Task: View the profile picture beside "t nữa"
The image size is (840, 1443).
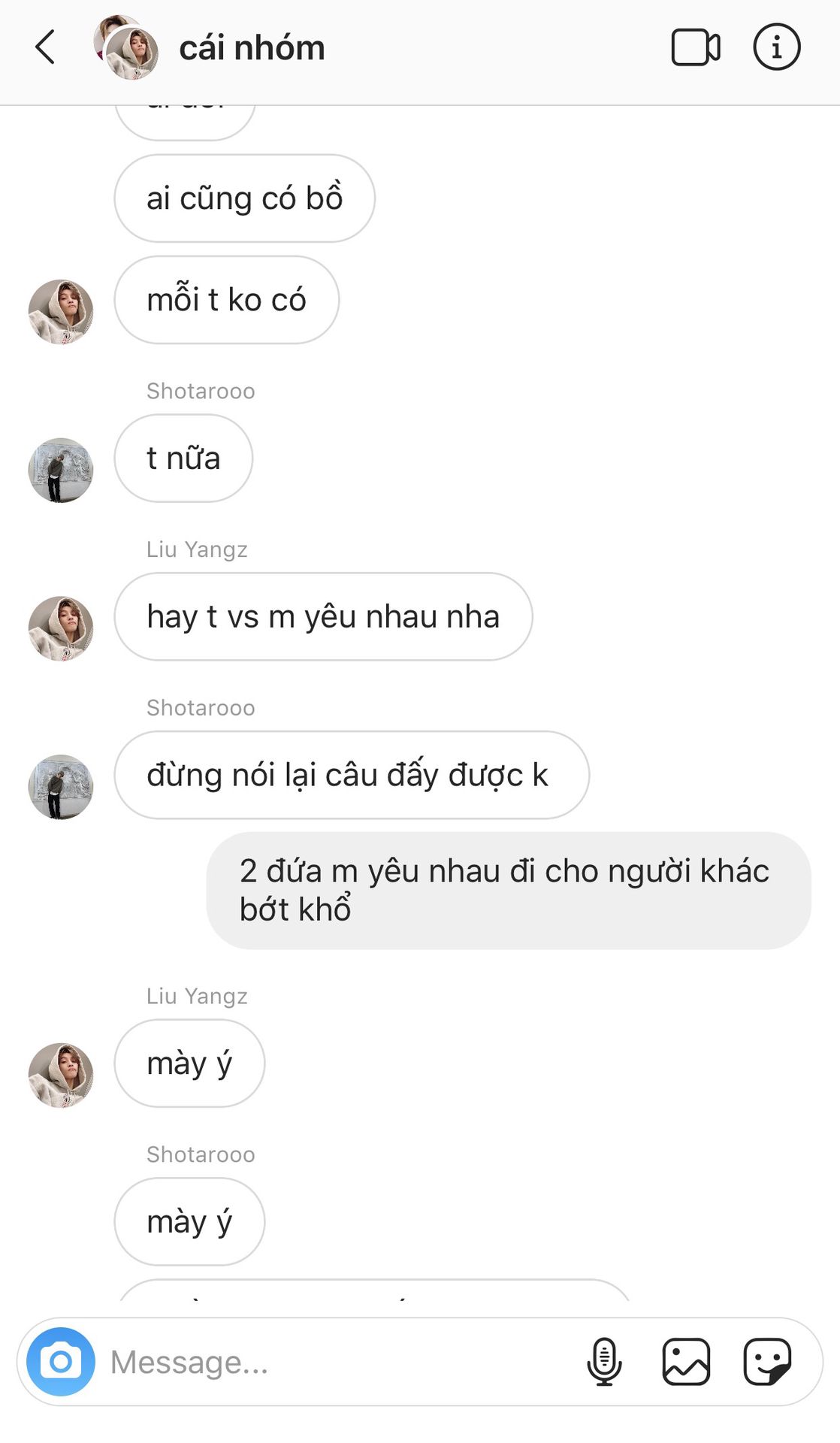Action: point(61,470)
